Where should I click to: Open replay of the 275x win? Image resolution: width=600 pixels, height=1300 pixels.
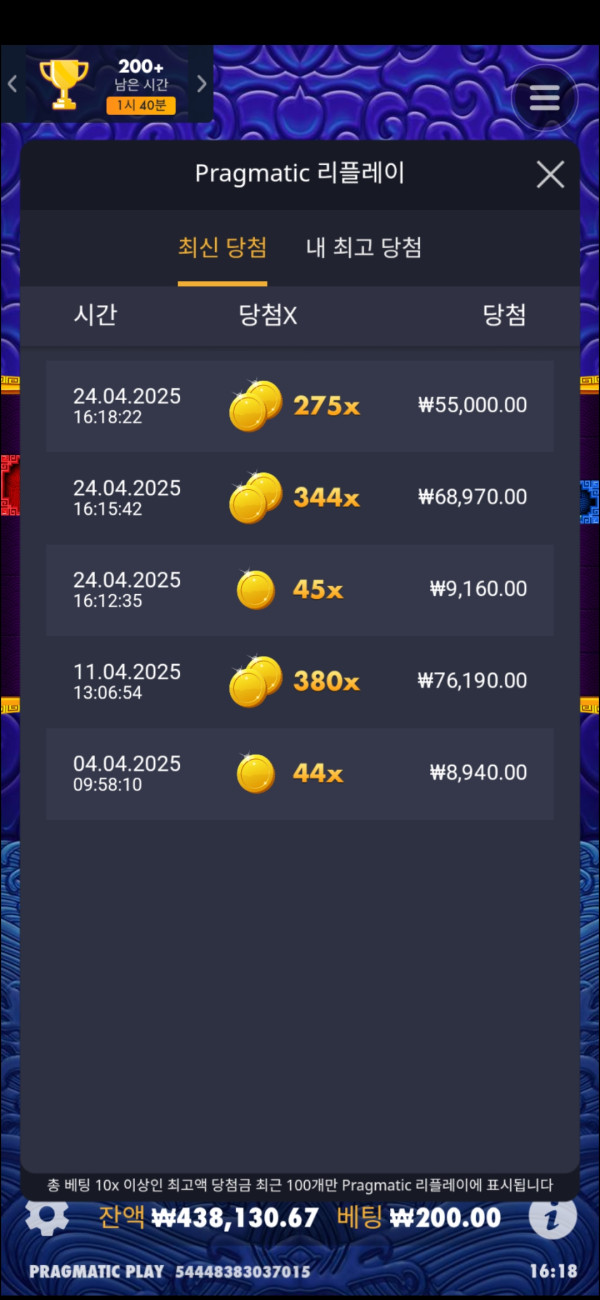[x=300, y=406]
